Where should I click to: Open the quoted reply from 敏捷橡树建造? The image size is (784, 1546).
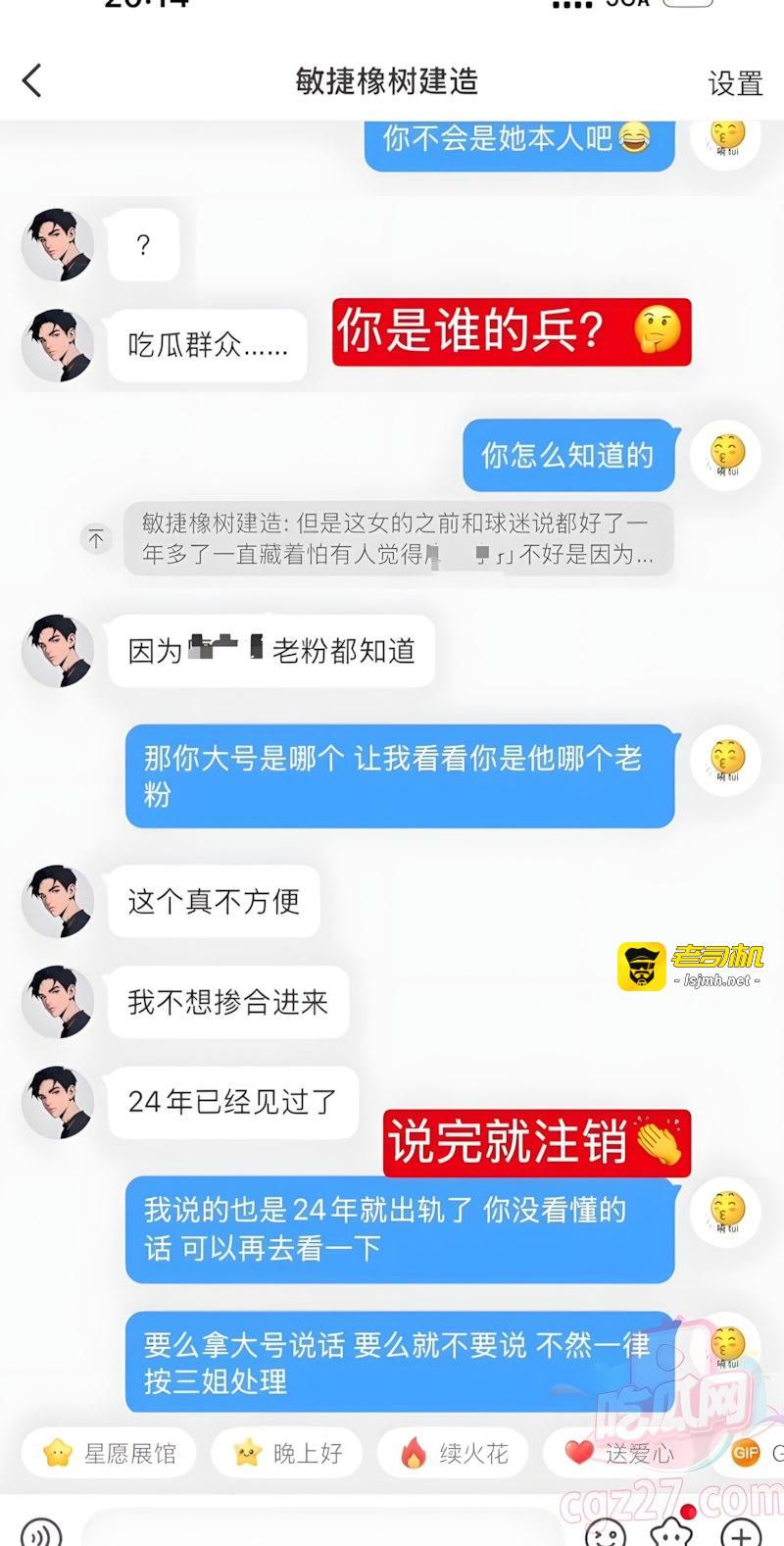pyautogui.click(x=399, y=538)
